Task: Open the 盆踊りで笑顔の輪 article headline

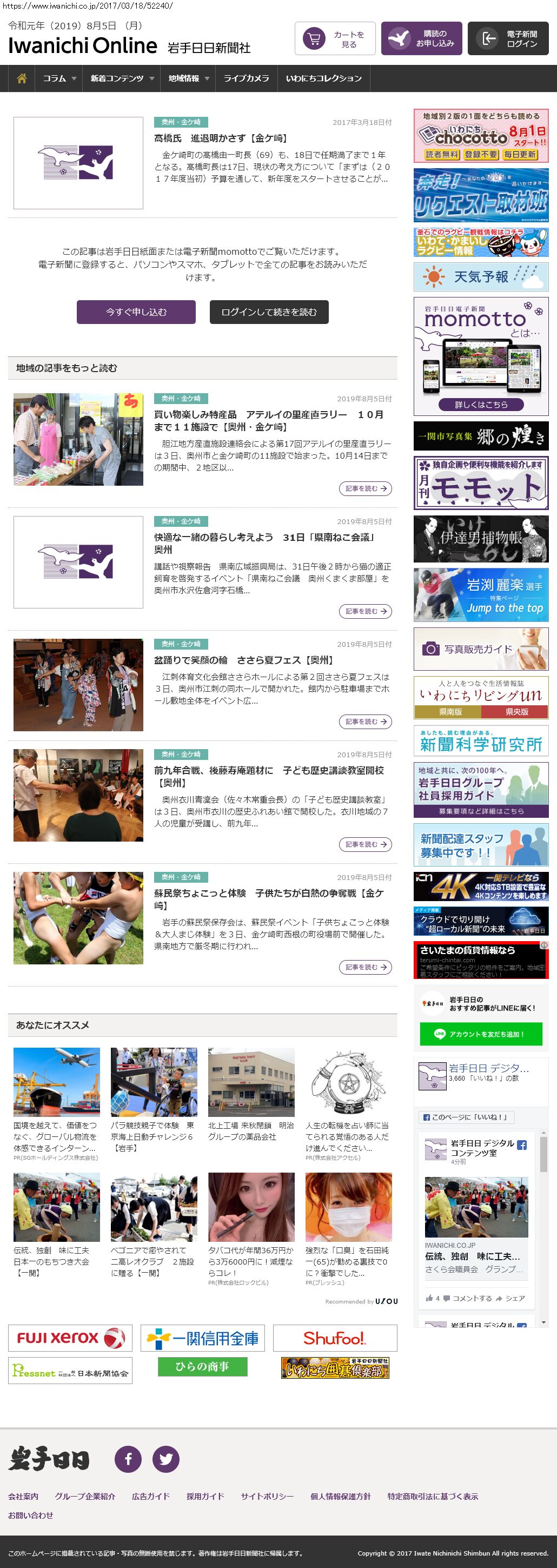Action: (x=243, y=660)
